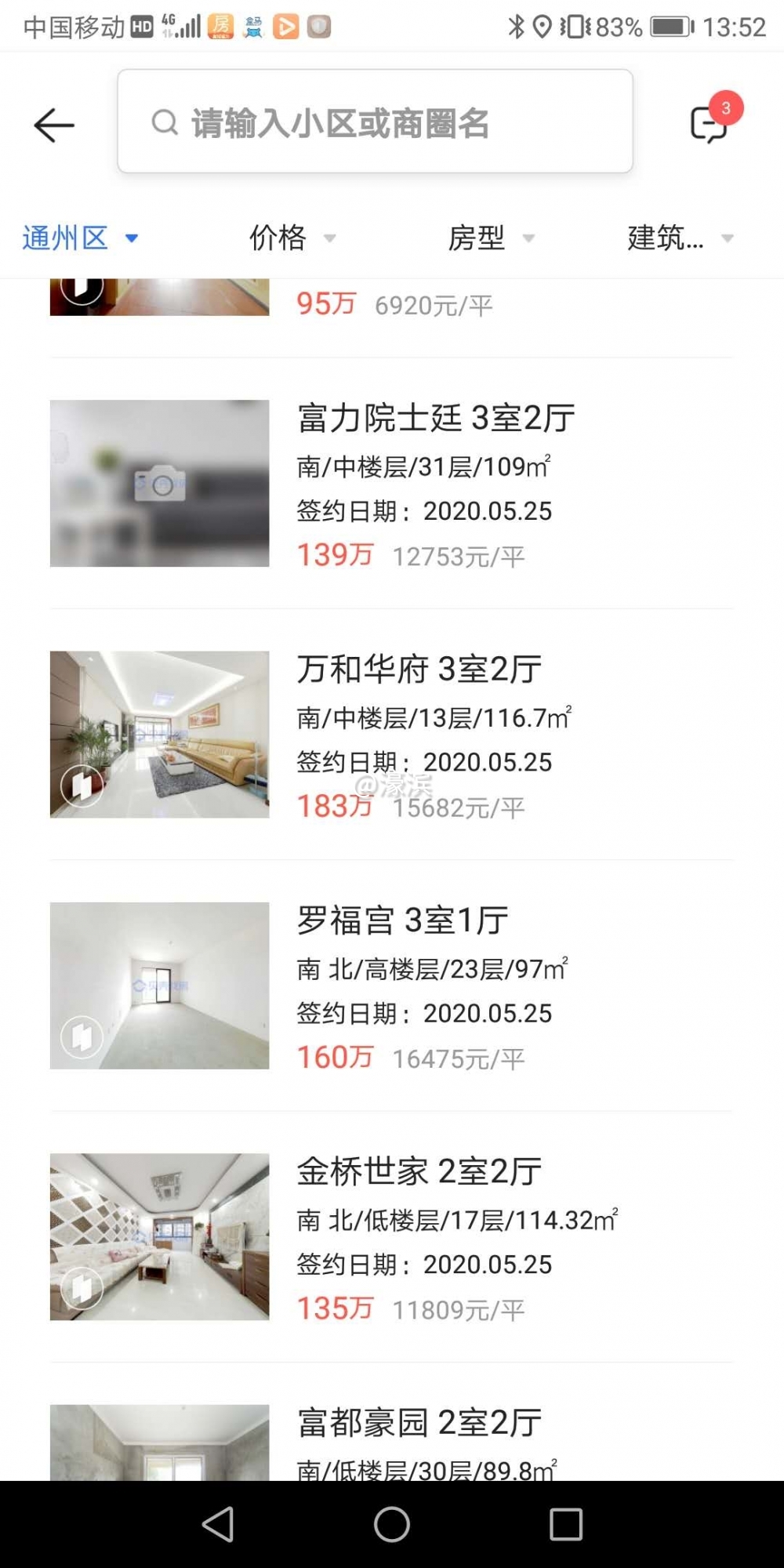Expand the 通州区 district dropdown

80,237
